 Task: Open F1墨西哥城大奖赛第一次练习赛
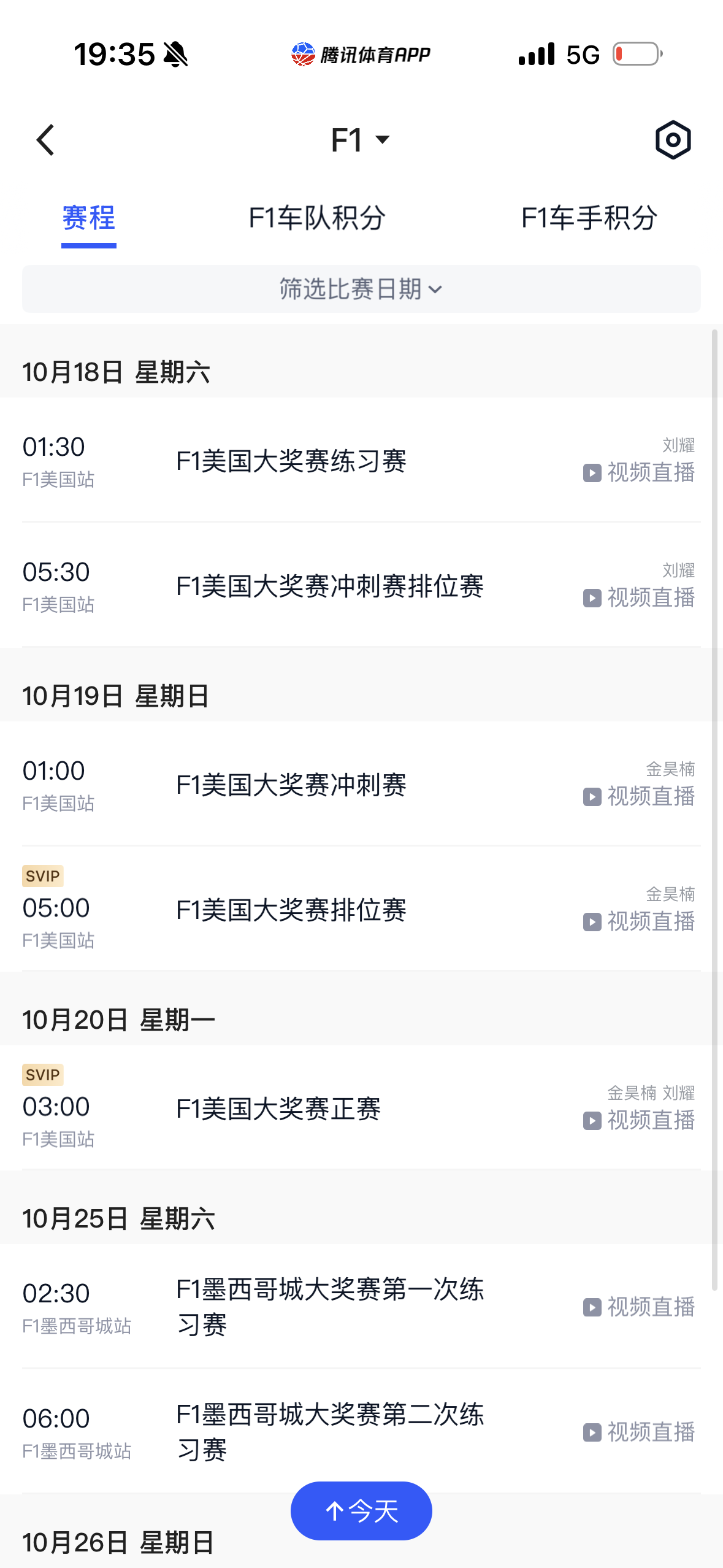[x=330, y=1307]
